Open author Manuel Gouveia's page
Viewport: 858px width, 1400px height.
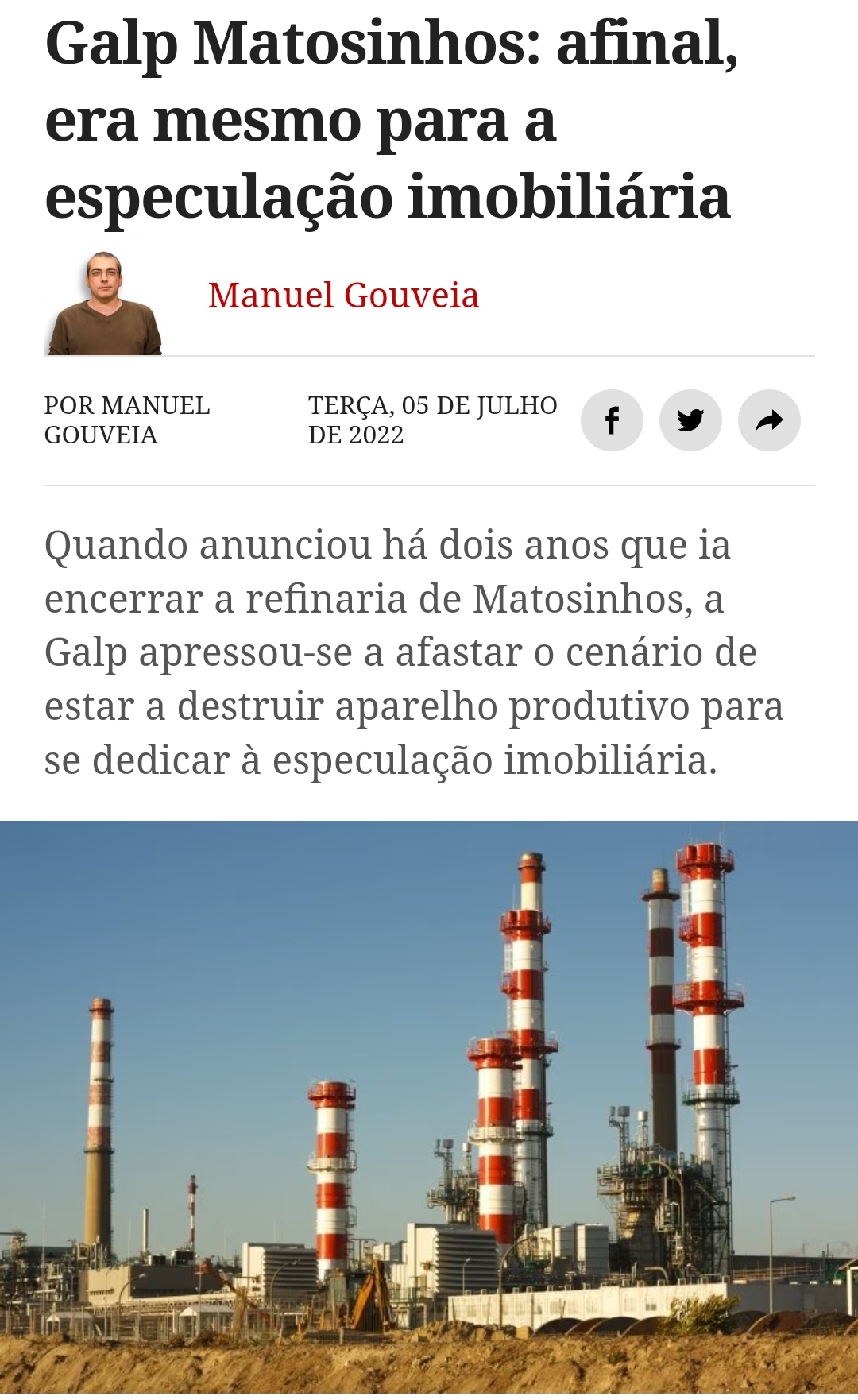pos(343,296)
